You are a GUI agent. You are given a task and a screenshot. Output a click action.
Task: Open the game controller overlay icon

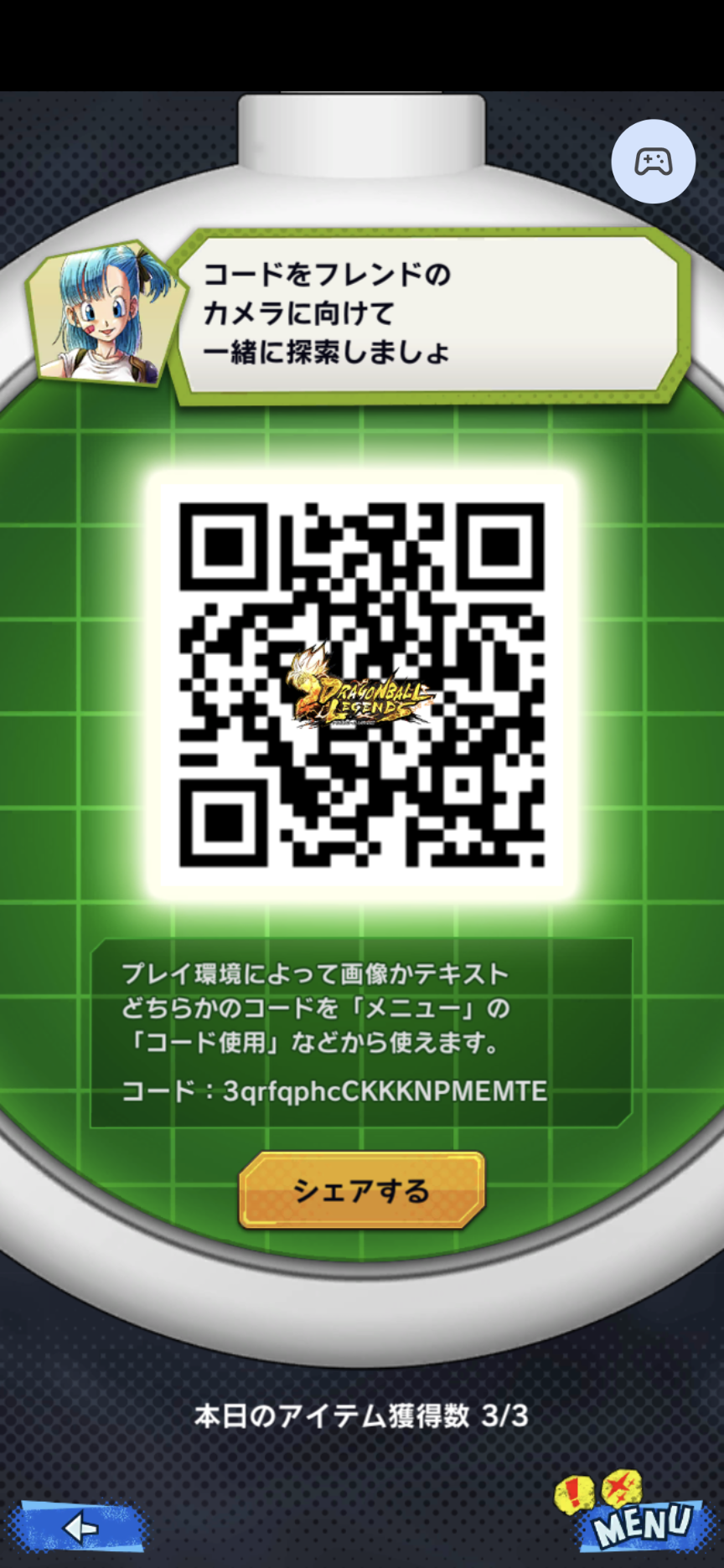coord(654,161)
